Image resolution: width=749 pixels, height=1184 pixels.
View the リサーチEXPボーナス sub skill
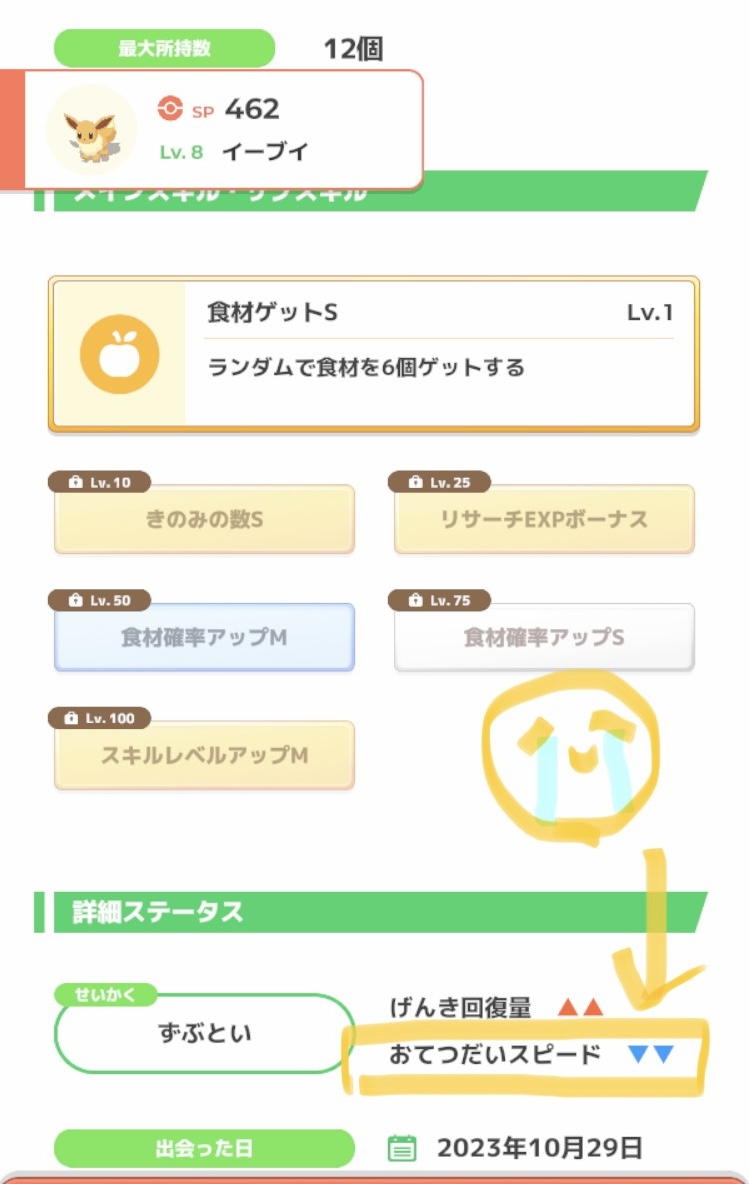click(544, 519)
